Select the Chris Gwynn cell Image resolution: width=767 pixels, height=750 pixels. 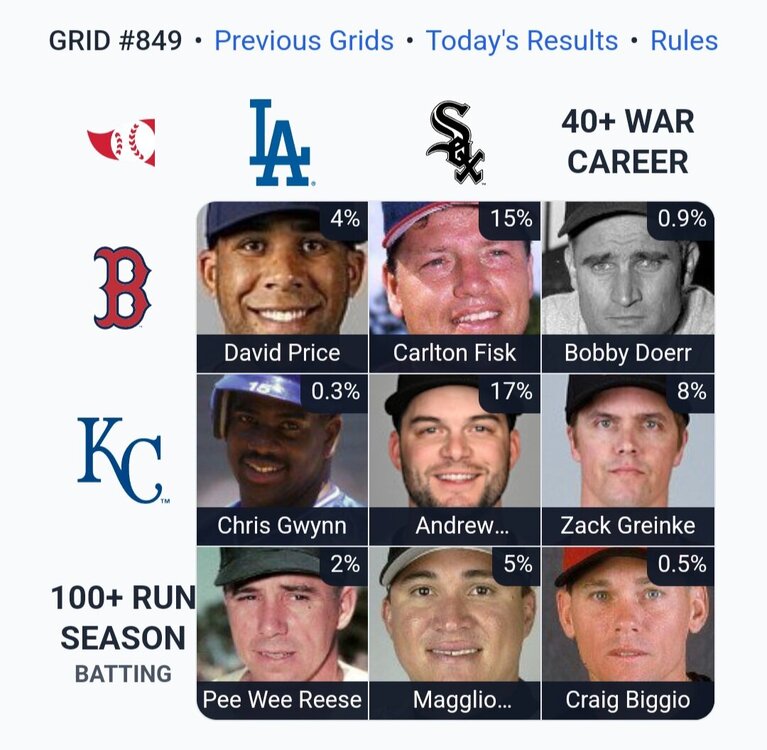282,460
